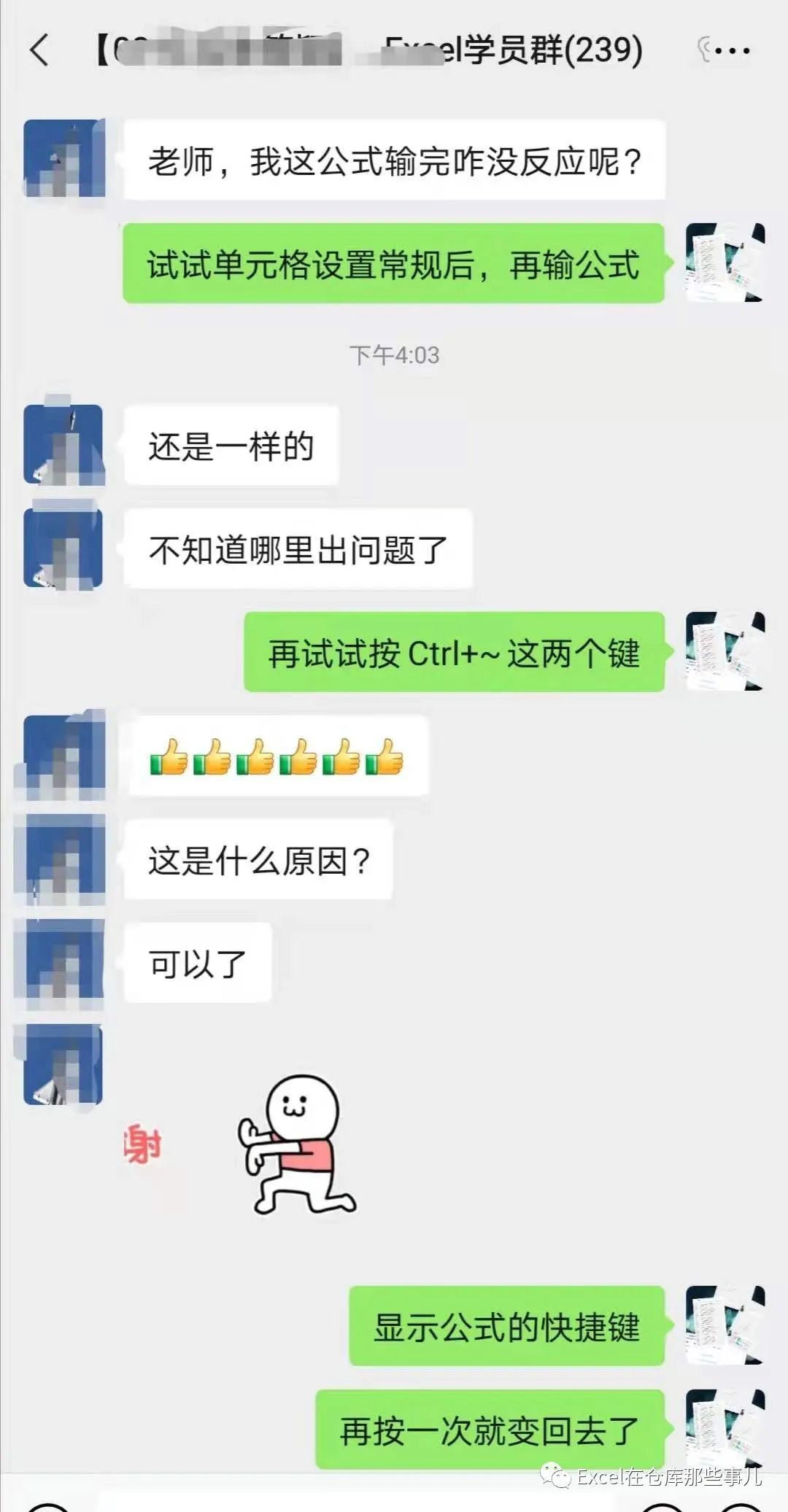Open teacher avatar beside 试试单元格设置常规后 message
The width and height of the screenshot is (788, 1512).
point(725,263)
